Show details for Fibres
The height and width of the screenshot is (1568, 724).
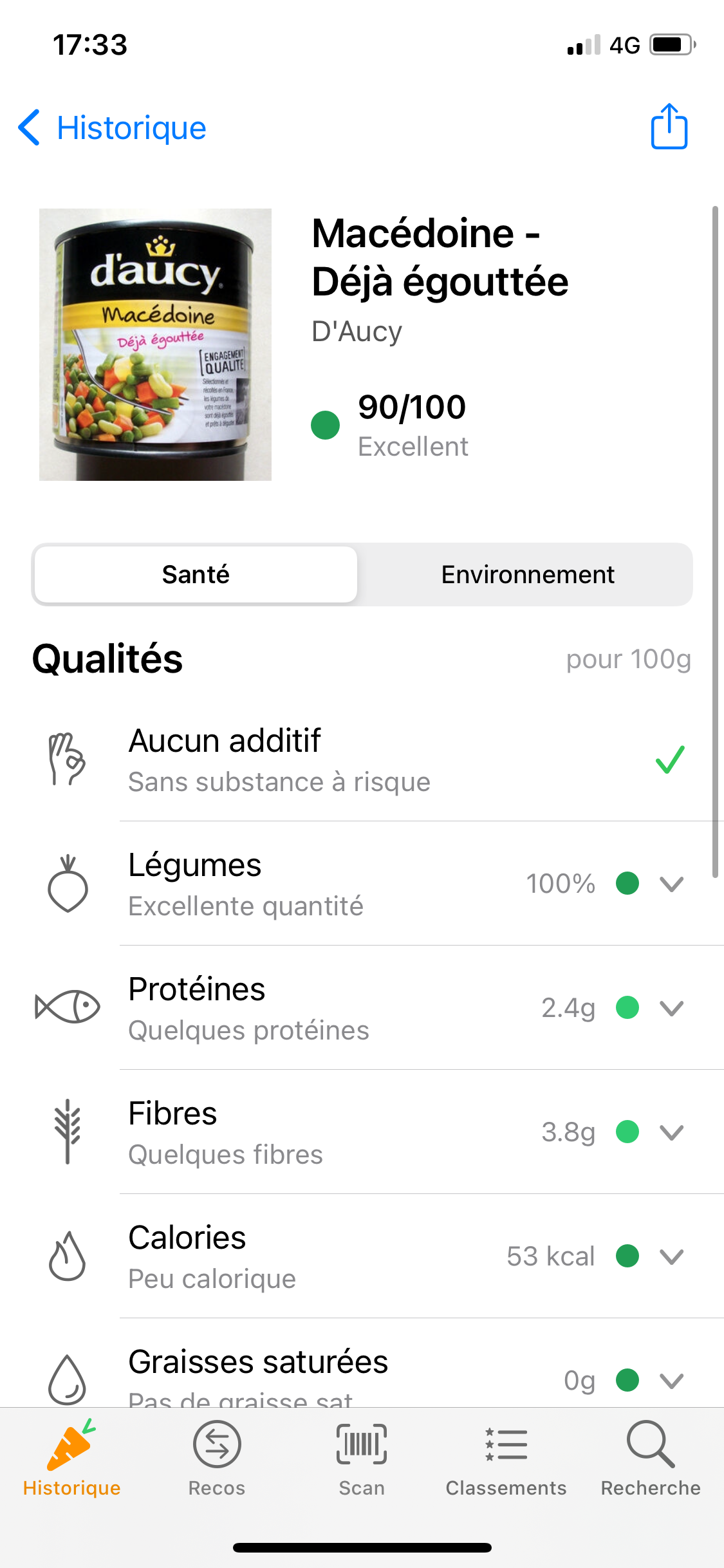671,1132
